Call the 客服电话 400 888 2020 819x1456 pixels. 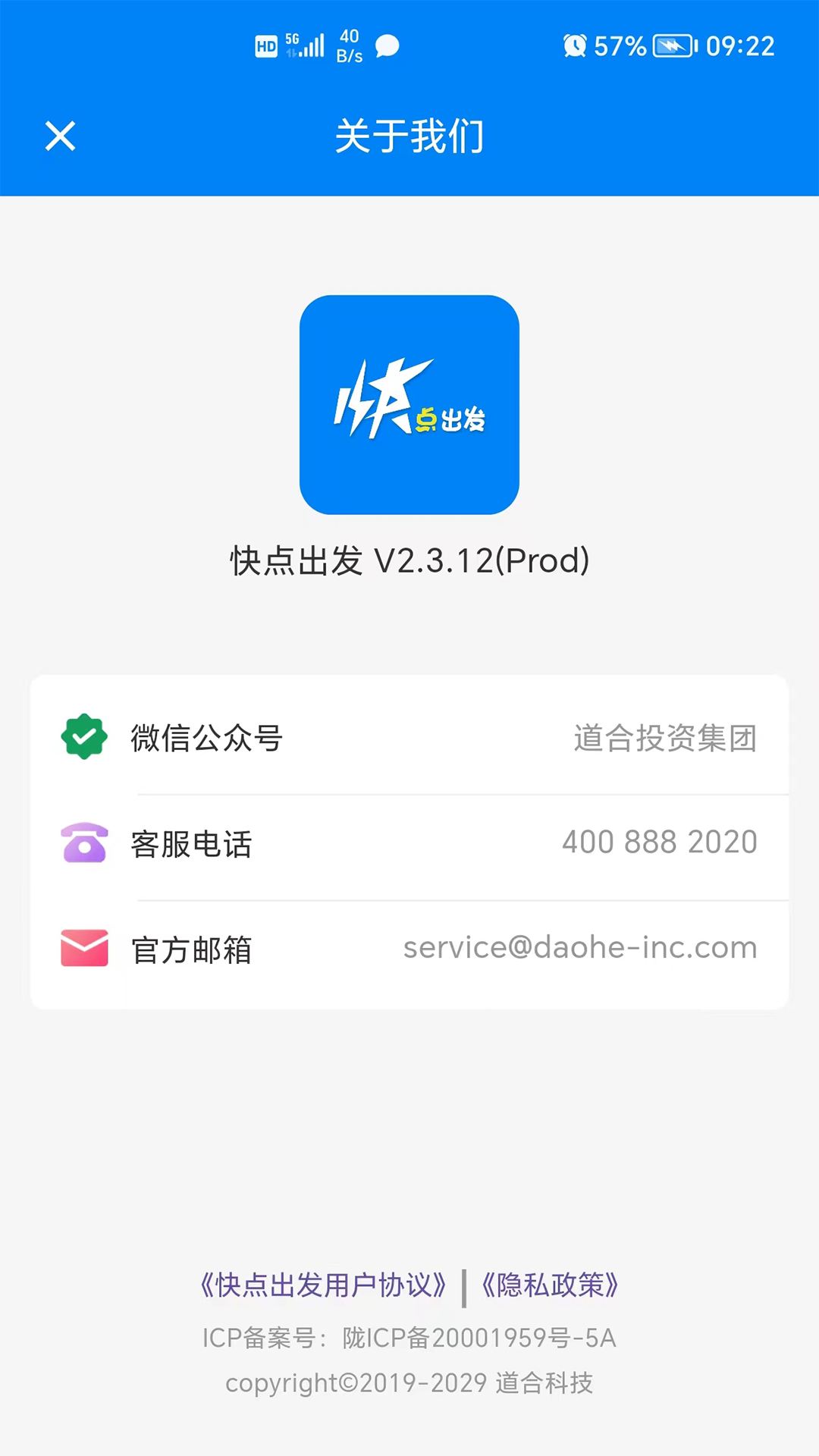click(x=409, y=843)
